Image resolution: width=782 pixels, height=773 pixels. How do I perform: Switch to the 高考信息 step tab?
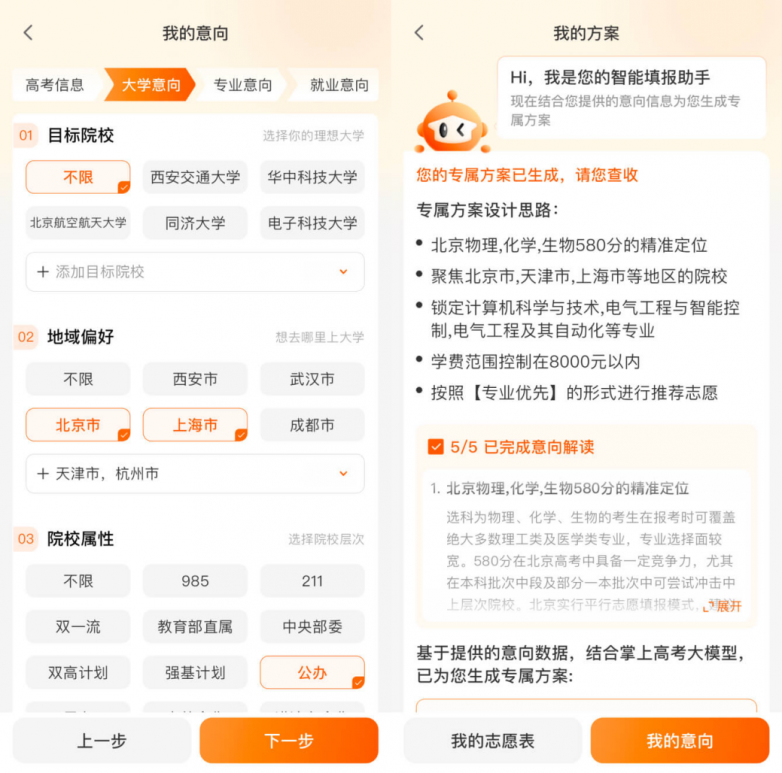pos(55,85)
